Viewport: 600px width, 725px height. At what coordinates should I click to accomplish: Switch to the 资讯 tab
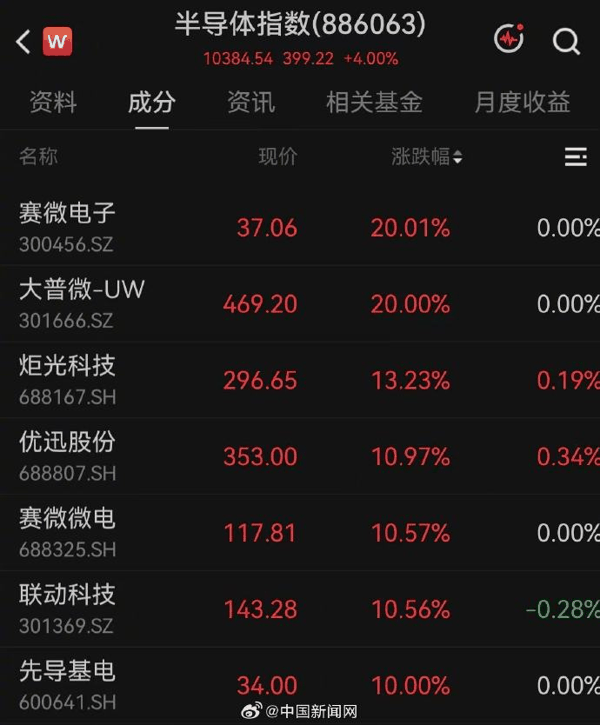coord(251,102)
